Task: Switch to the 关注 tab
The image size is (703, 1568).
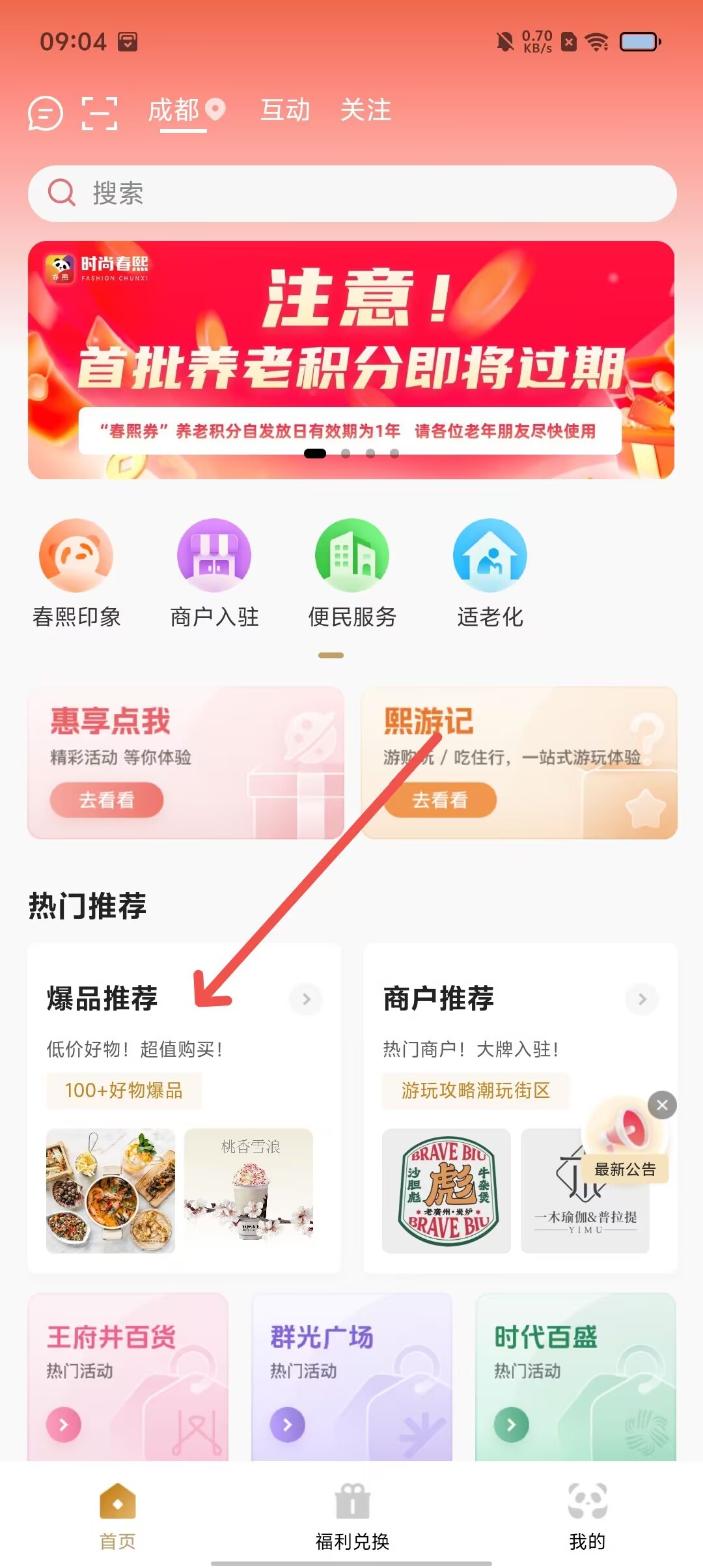Action: [366, 110]
